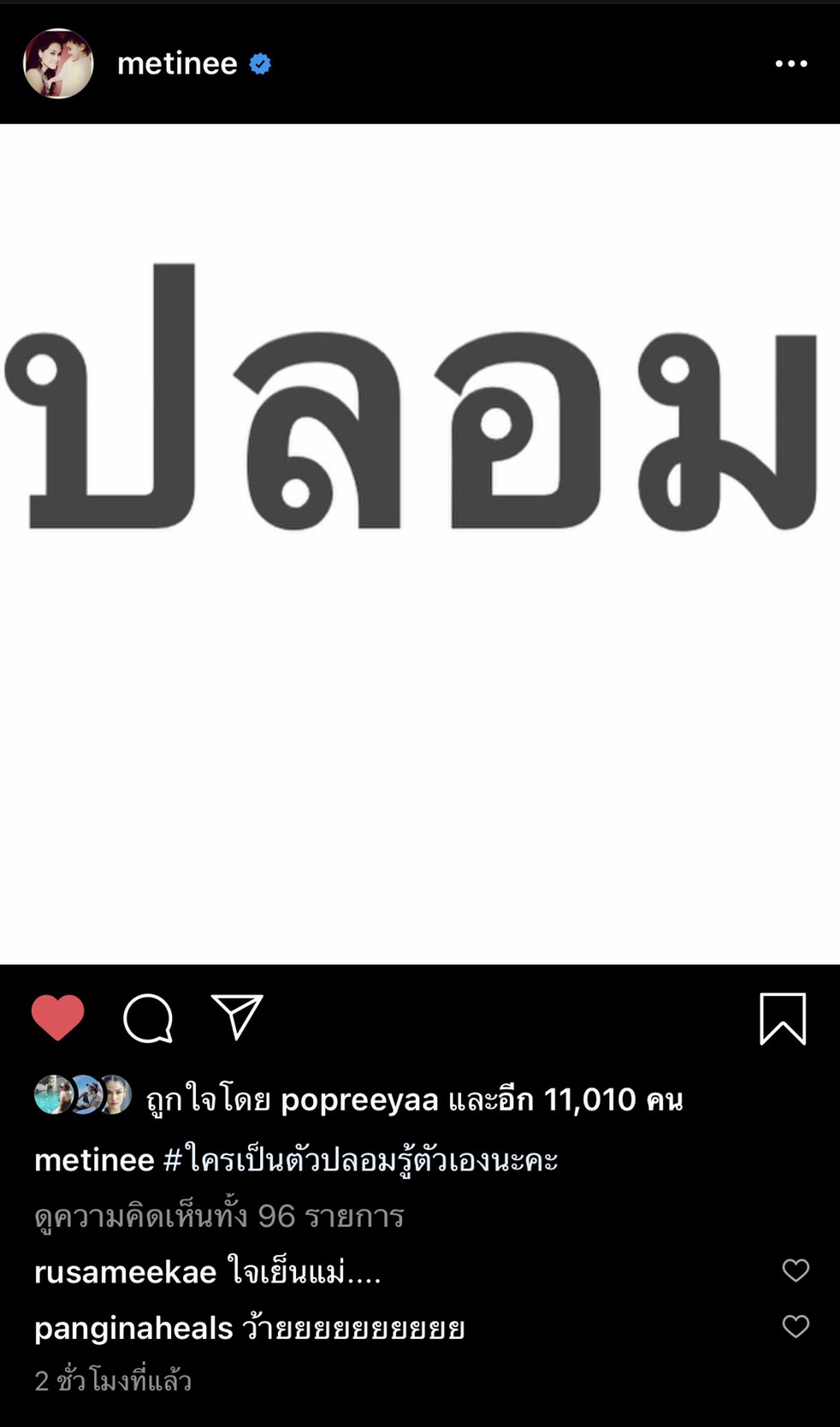Open the metinee username in the header
The height and width of the screenshot is (1427, 840).
pos(177,64)
